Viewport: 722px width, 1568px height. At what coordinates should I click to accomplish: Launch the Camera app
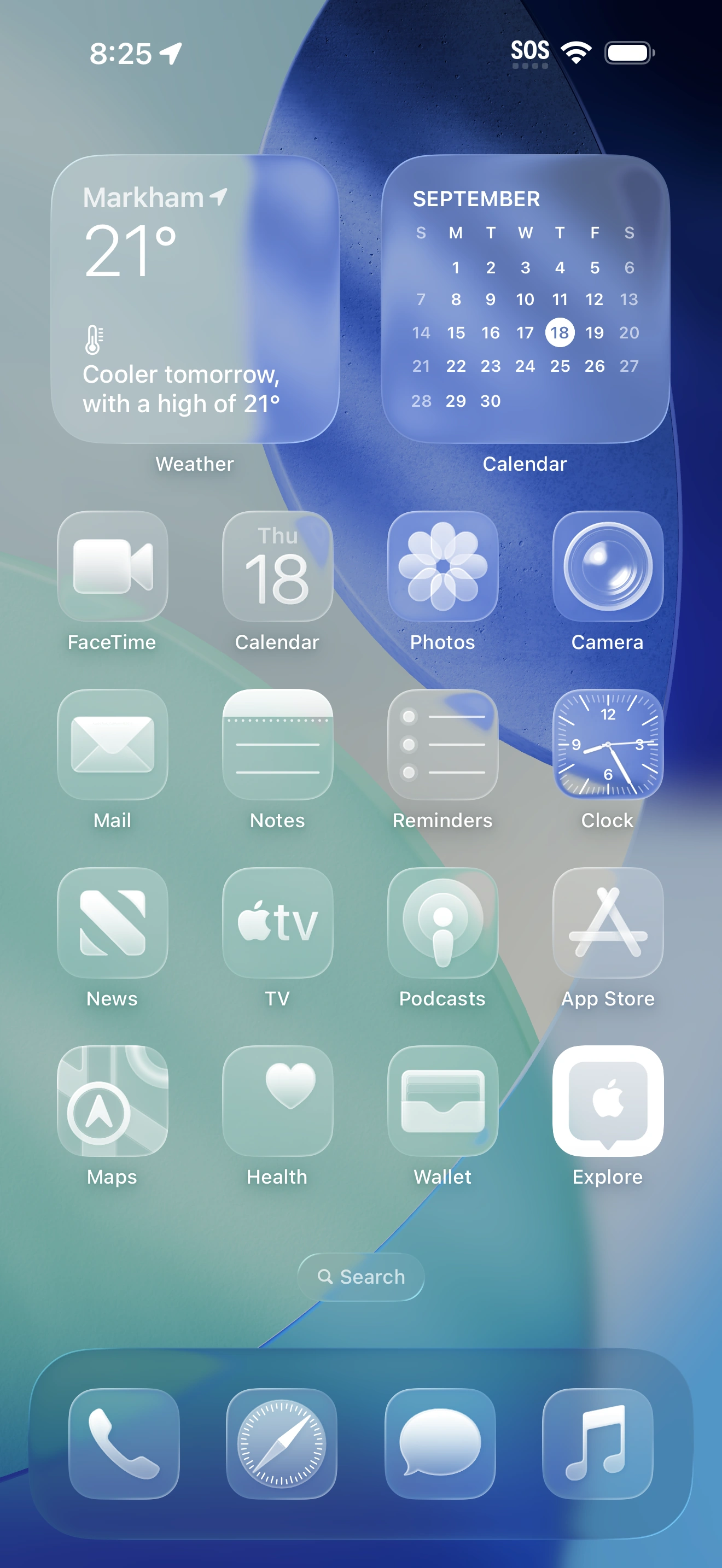pyautogui.click(x=608, y=566)
